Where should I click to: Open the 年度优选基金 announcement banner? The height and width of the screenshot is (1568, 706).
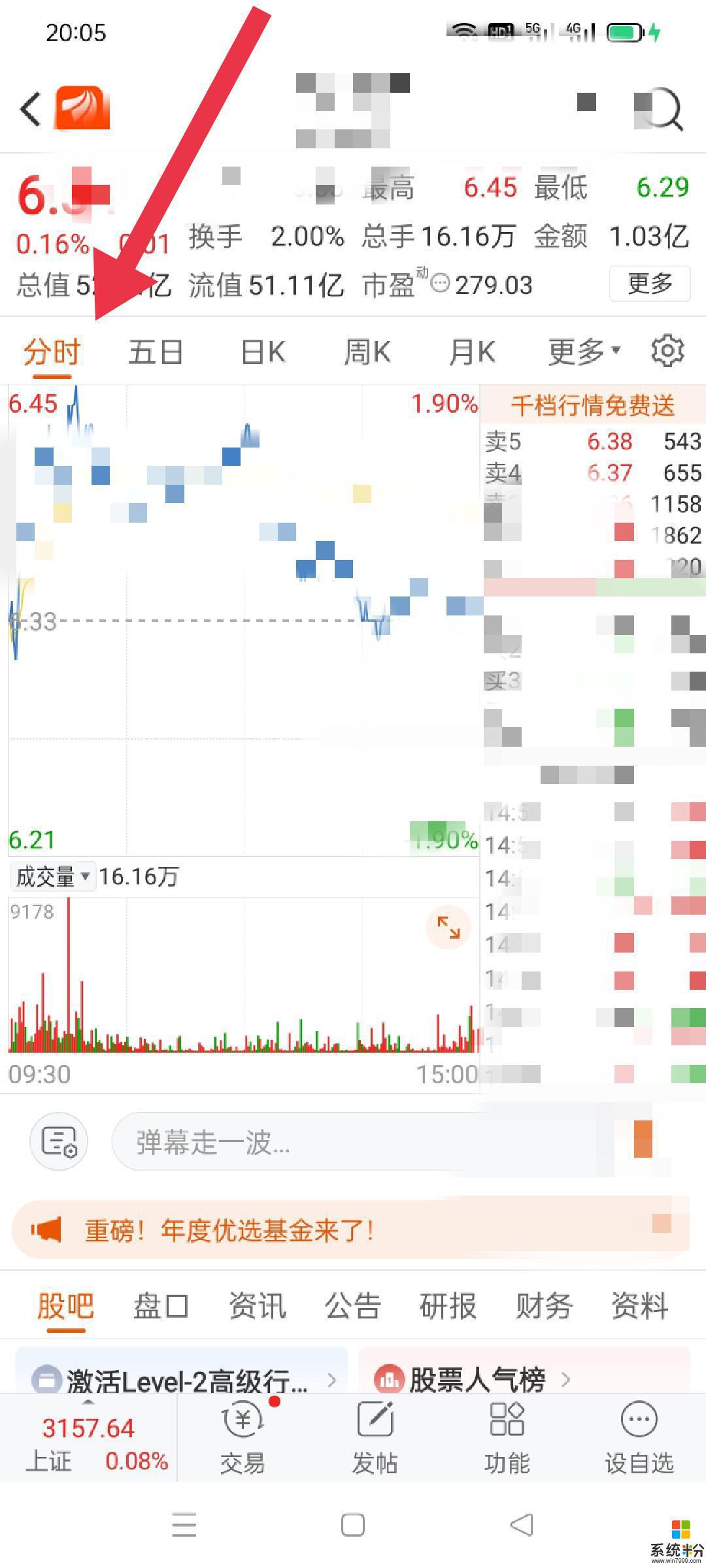[x=350, y=1231]
